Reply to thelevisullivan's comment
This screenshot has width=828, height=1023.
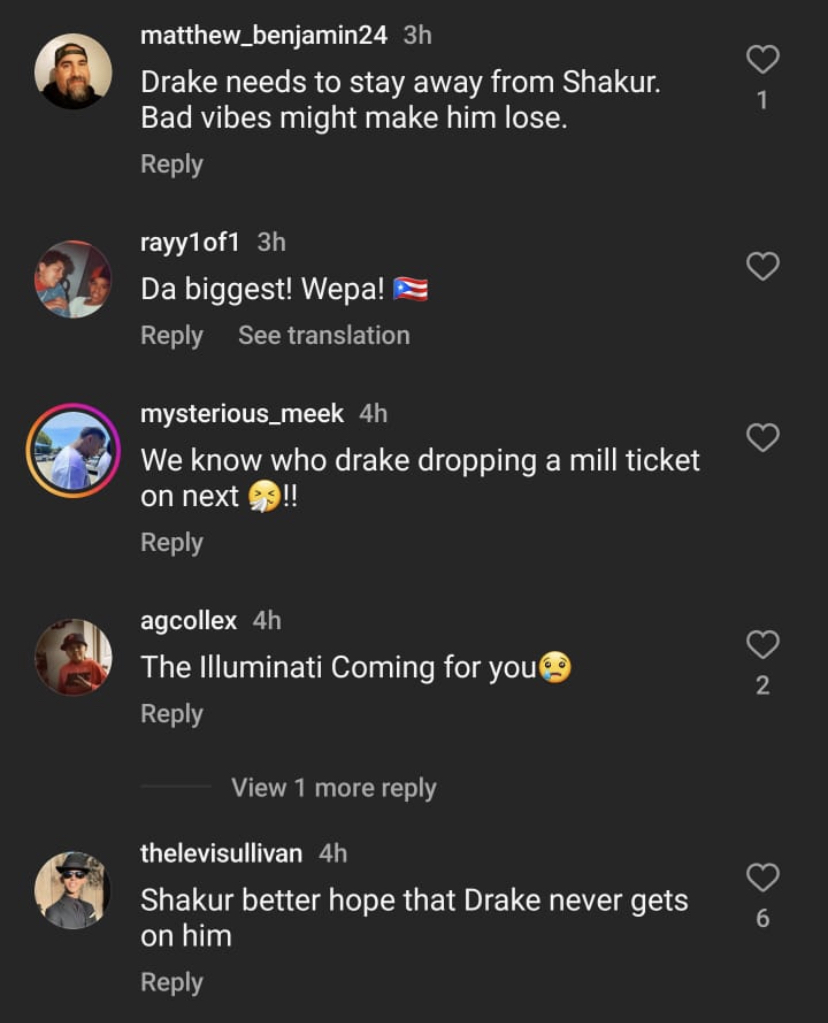(171, 982)
